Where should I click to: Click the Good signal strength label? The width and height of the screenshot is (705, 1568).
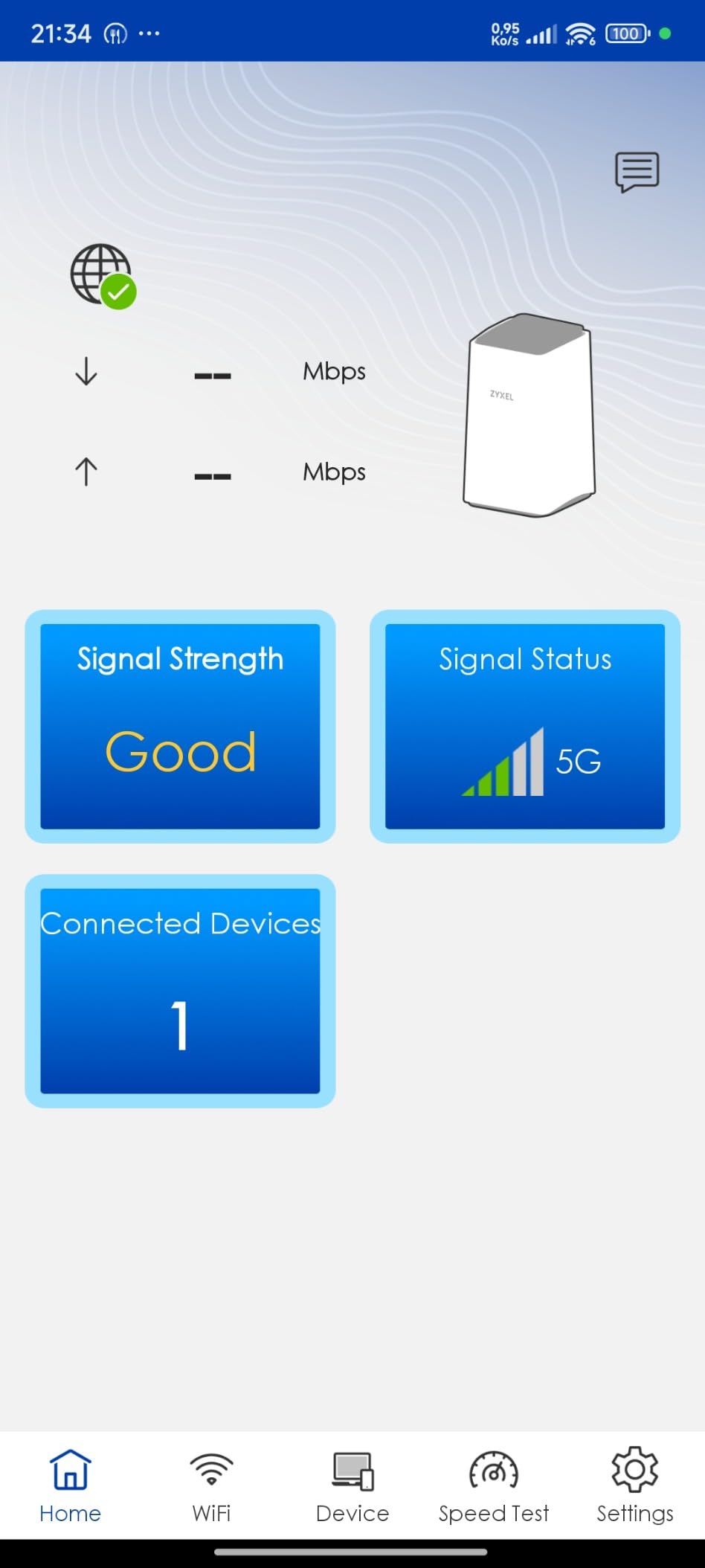point(179,753)
